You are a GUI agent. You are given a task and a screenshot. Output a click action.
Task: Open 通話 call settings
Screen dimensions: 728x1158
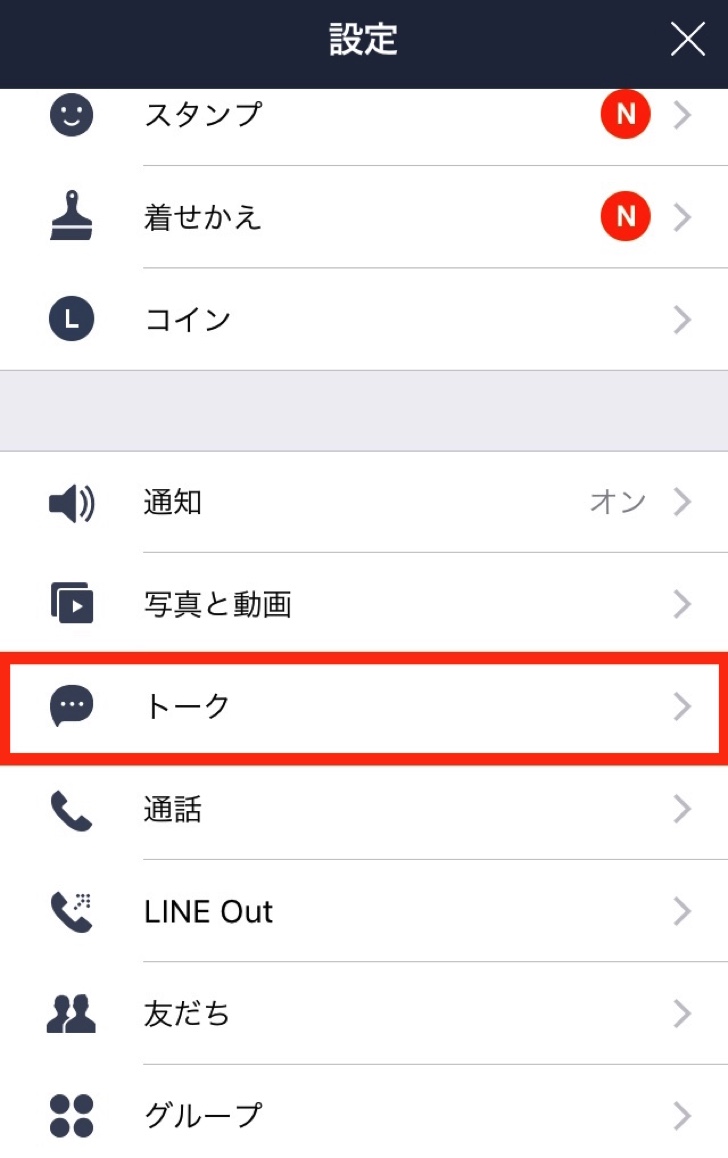(364, 809)
